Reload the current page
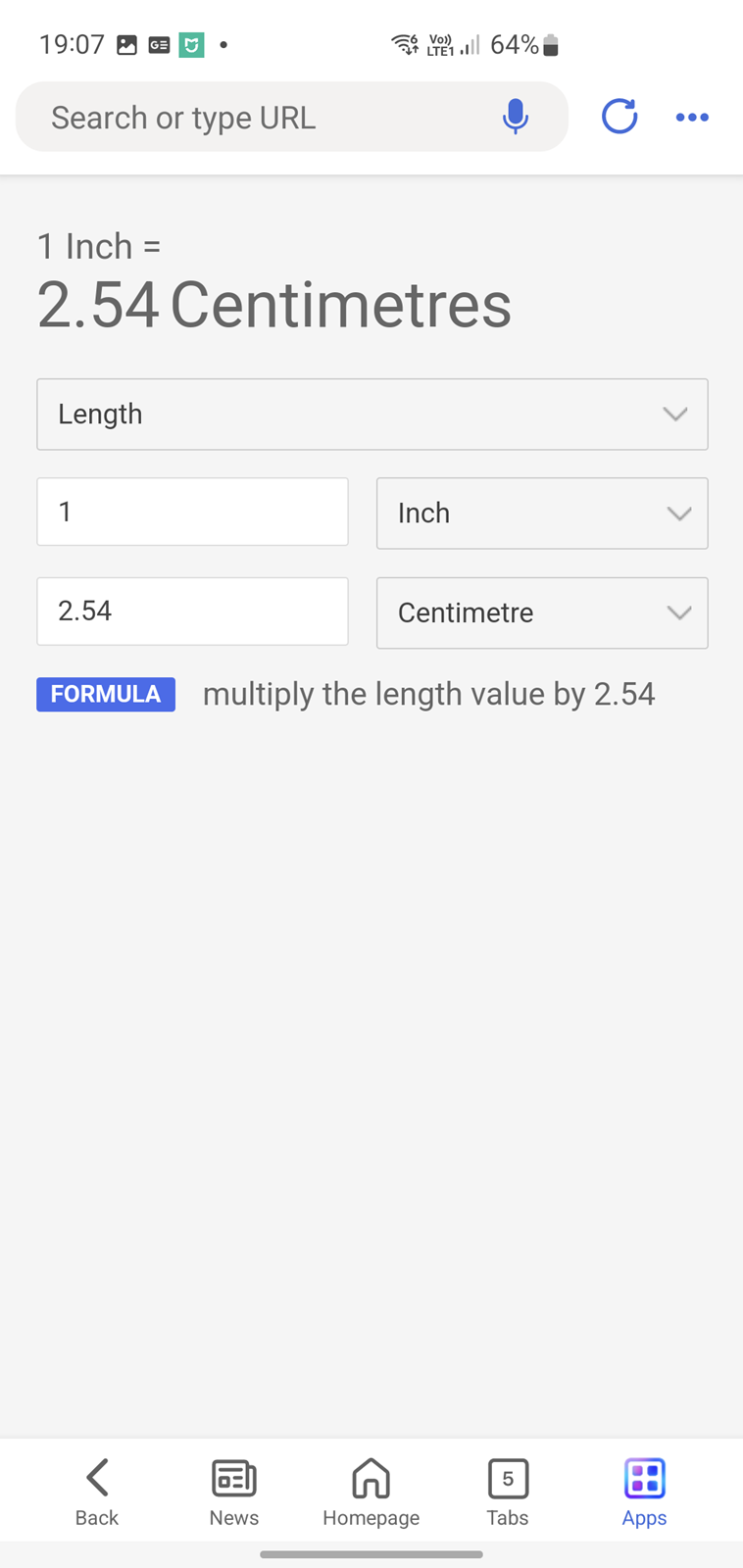Viewport: 743px width, 1568px height. point(619,117)
